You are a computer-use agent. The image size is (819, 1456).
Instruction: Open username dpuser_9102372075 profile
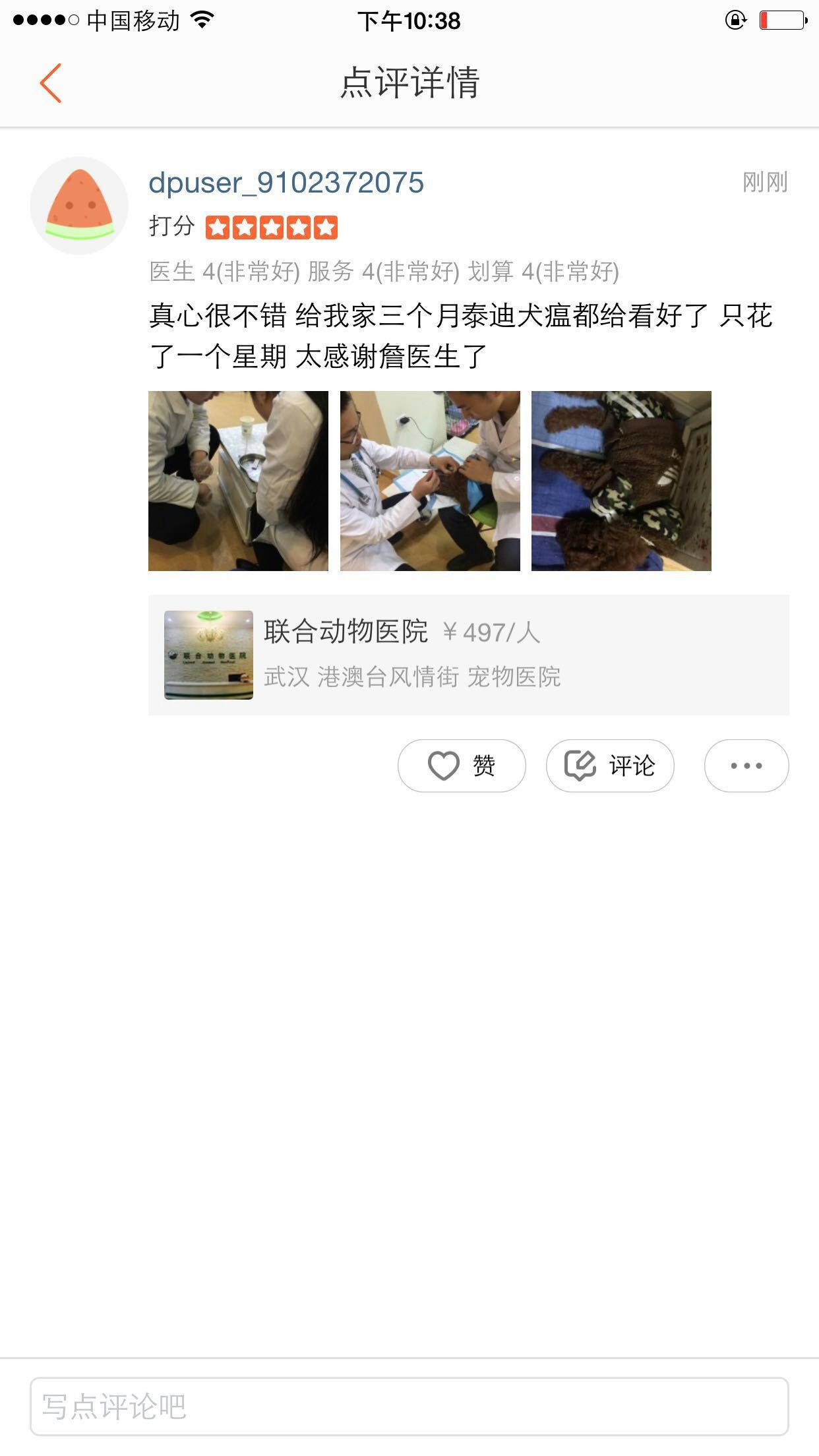286,183
